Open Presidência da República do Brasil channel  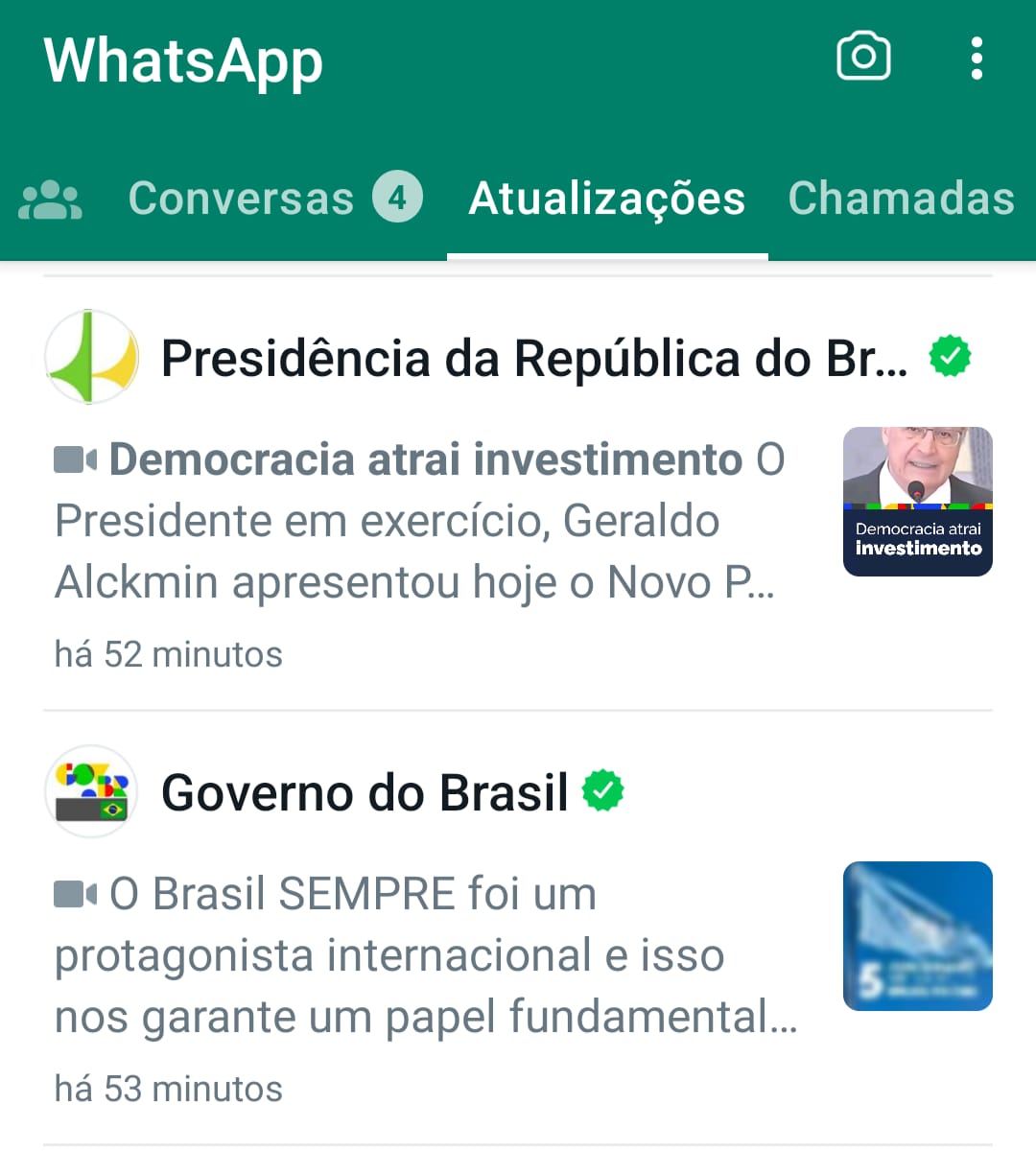(533, 359)
